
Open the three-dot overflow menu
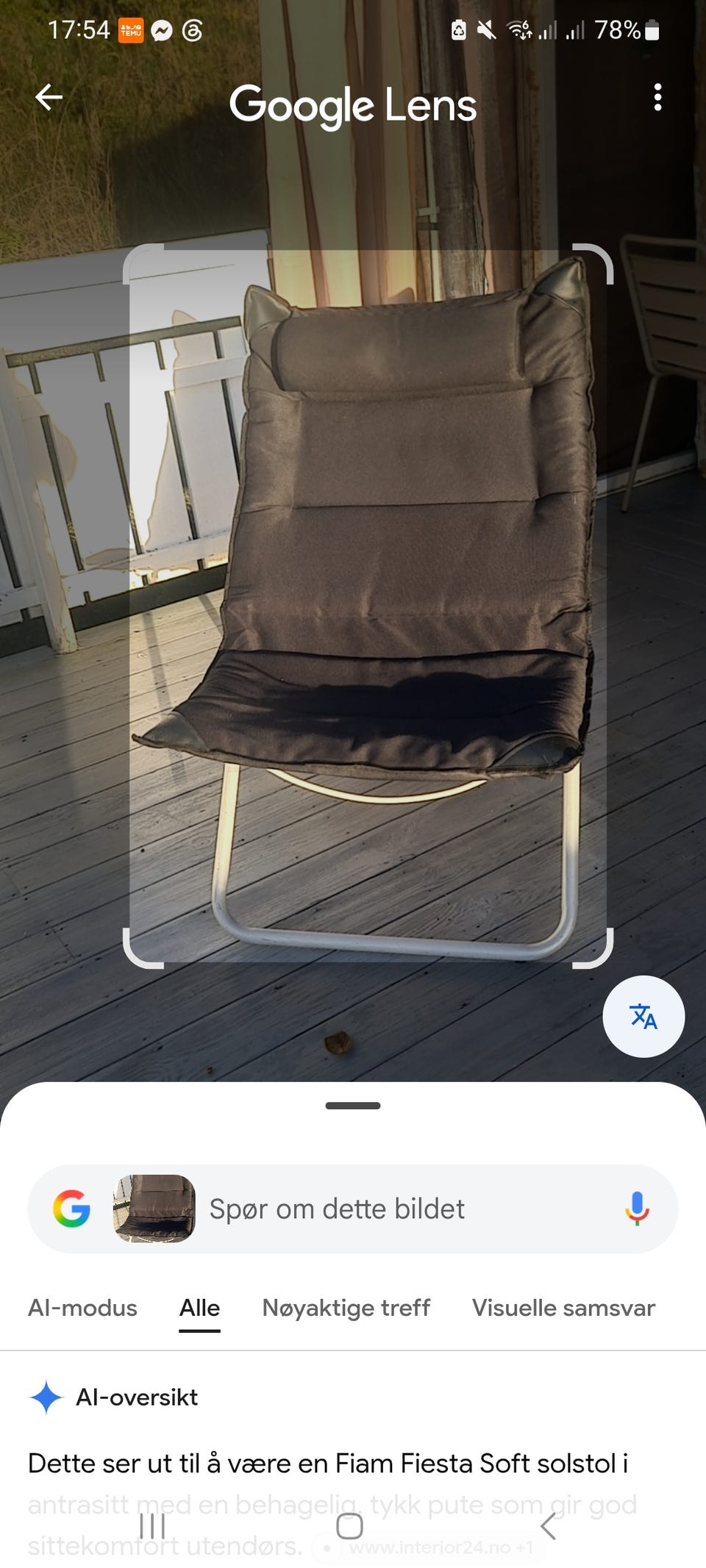coord(657,97)
